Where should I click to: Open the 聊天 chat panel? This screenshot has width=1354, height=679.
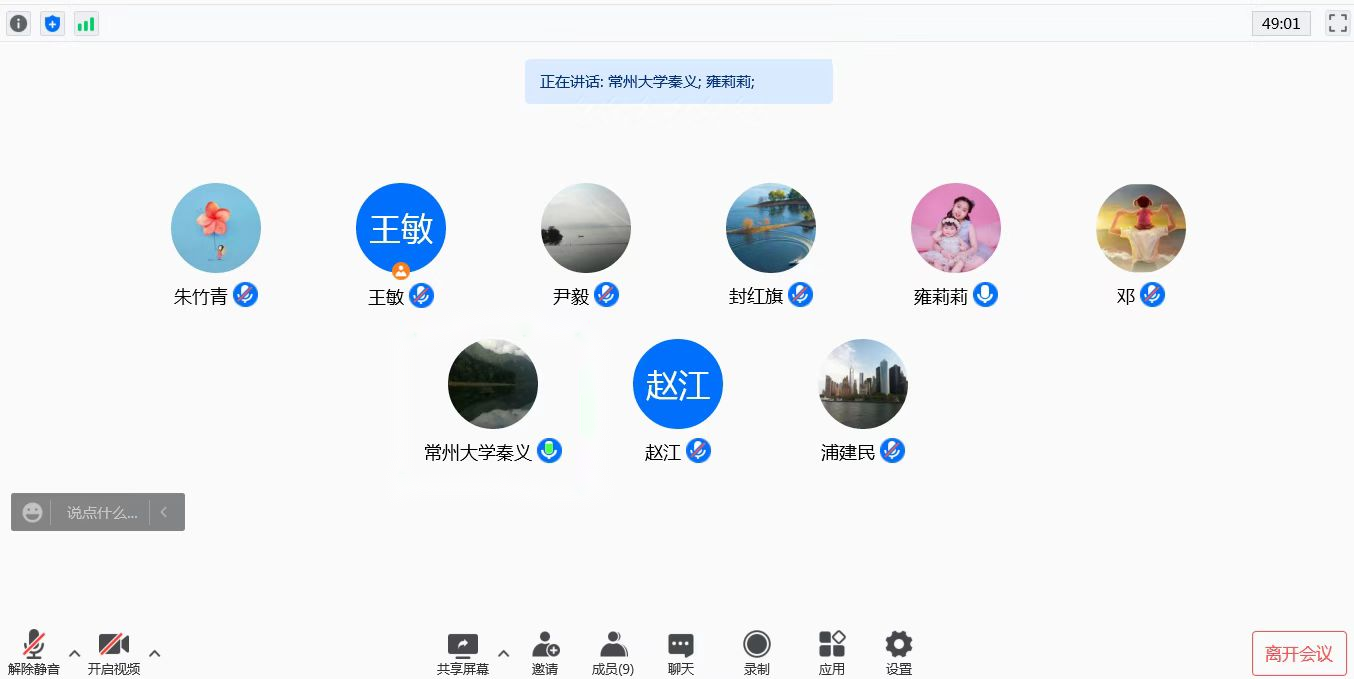pos(681,652)
